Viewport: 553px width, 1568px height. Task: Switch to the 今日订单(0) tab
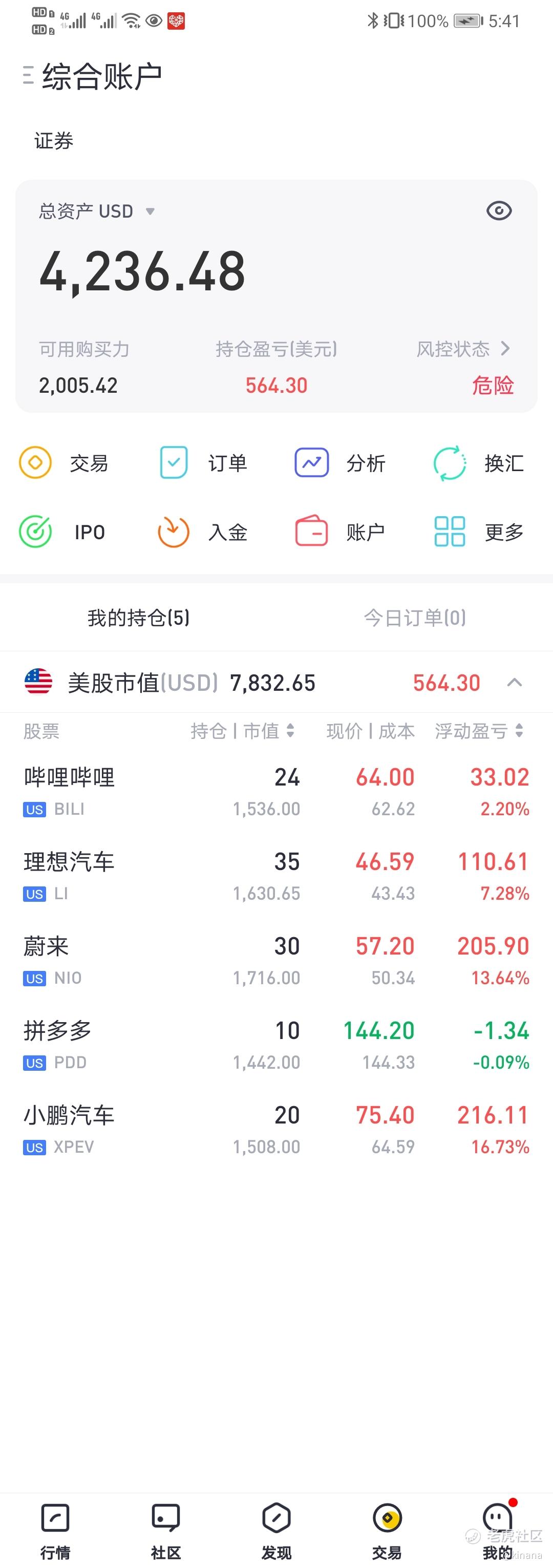pyautogui.click(x=414, y=618)
